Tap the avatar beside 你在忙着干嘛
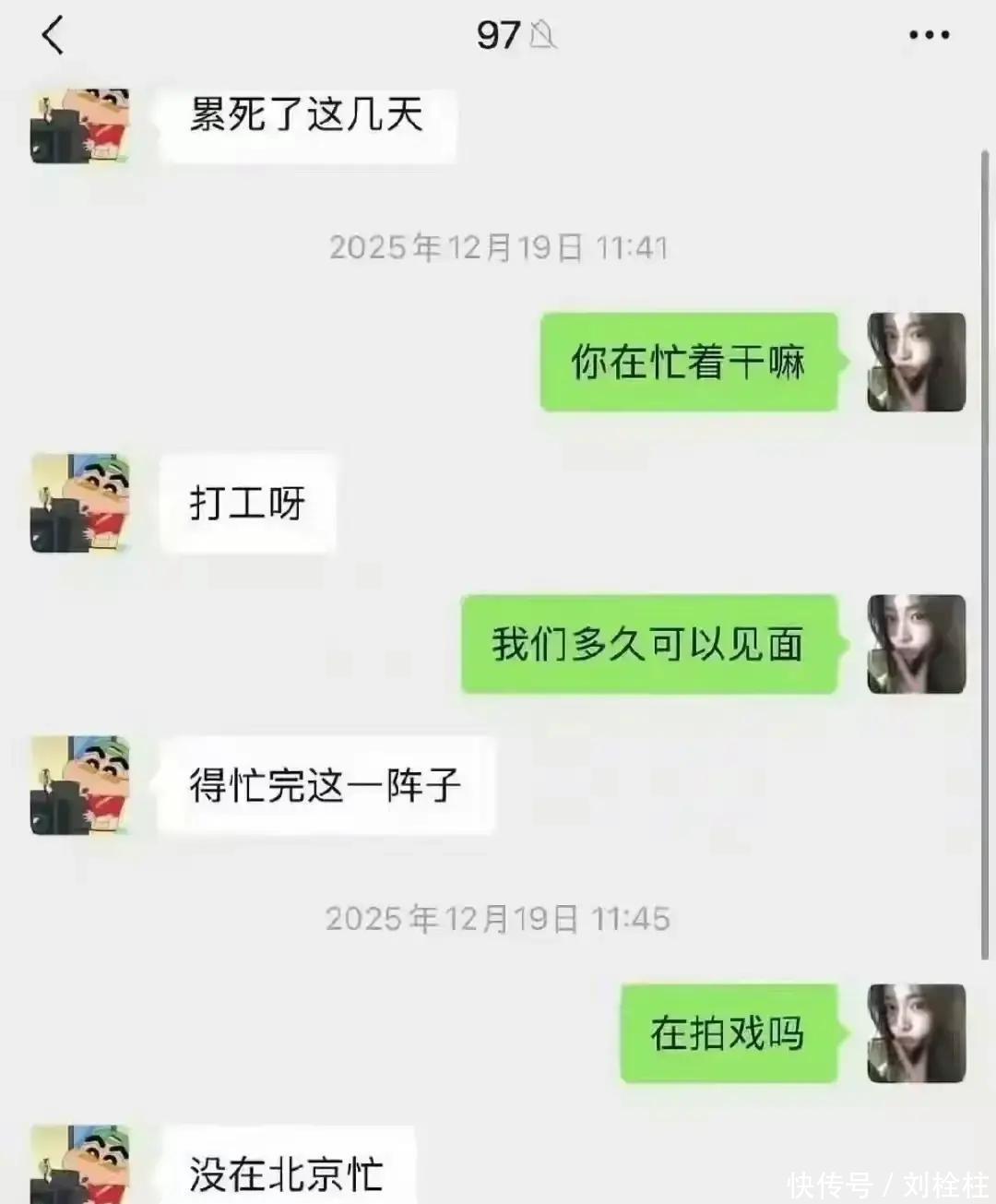Image resolution: width=996 pixels, height=1204 pixels. 916,362
